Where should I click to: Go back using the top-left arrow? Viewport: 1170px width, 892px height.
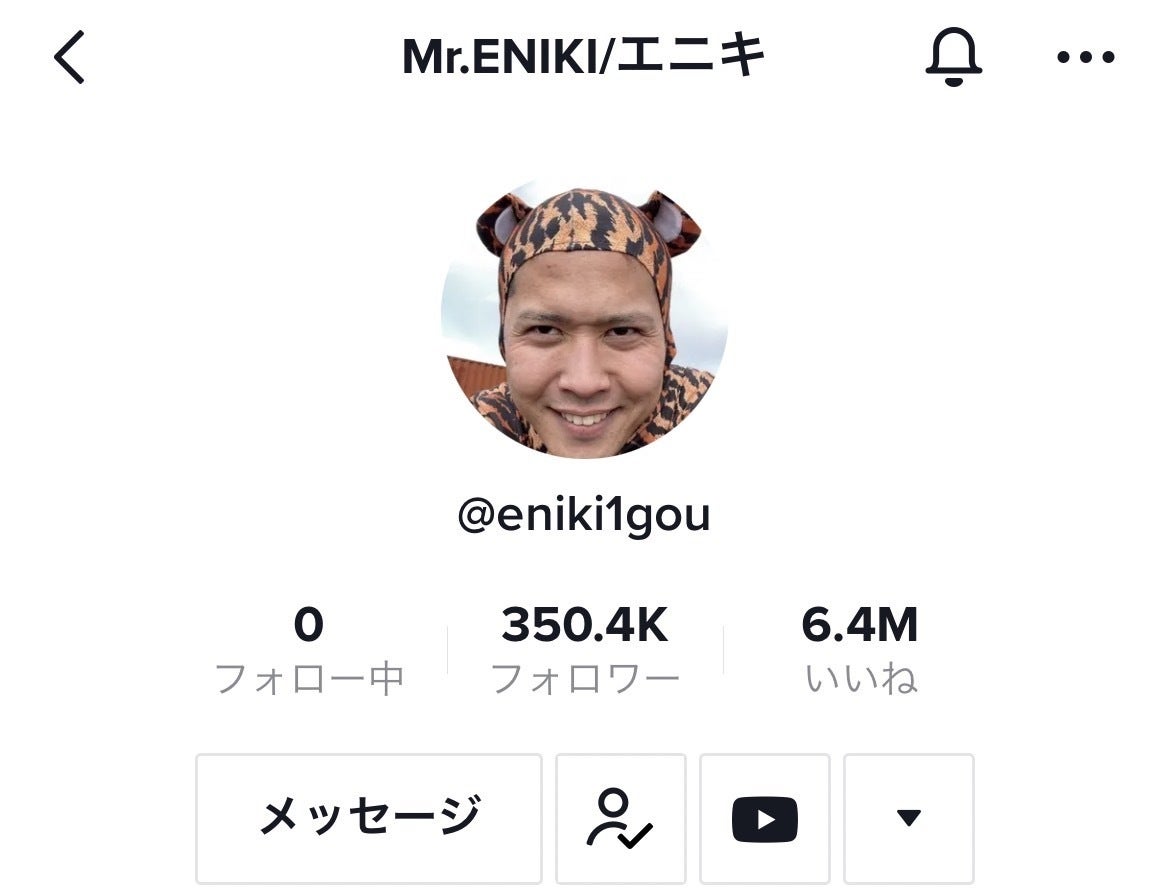[70, 57]
